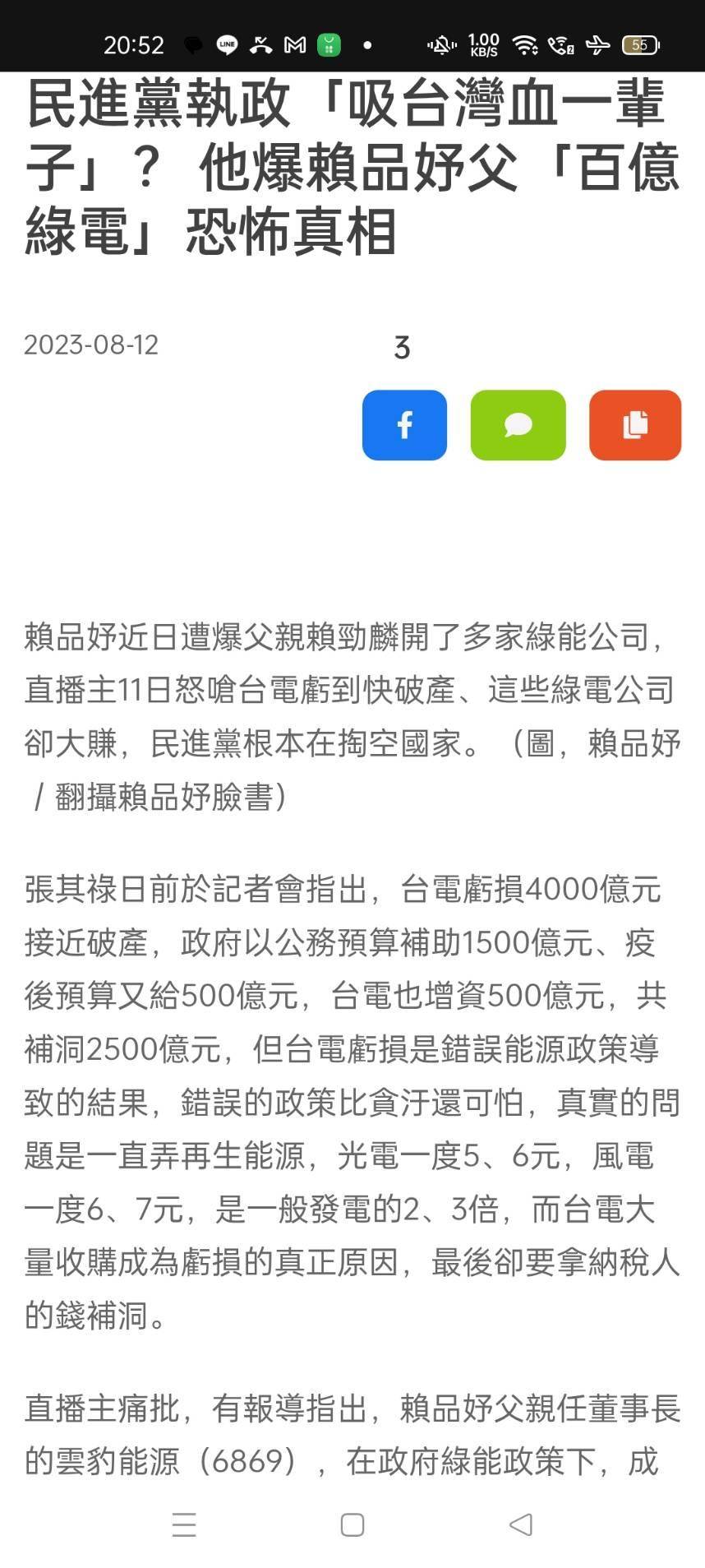Tap the comment count showing 3
Image resolution: width=705 pixels, height=1568 pixels.
401,348
